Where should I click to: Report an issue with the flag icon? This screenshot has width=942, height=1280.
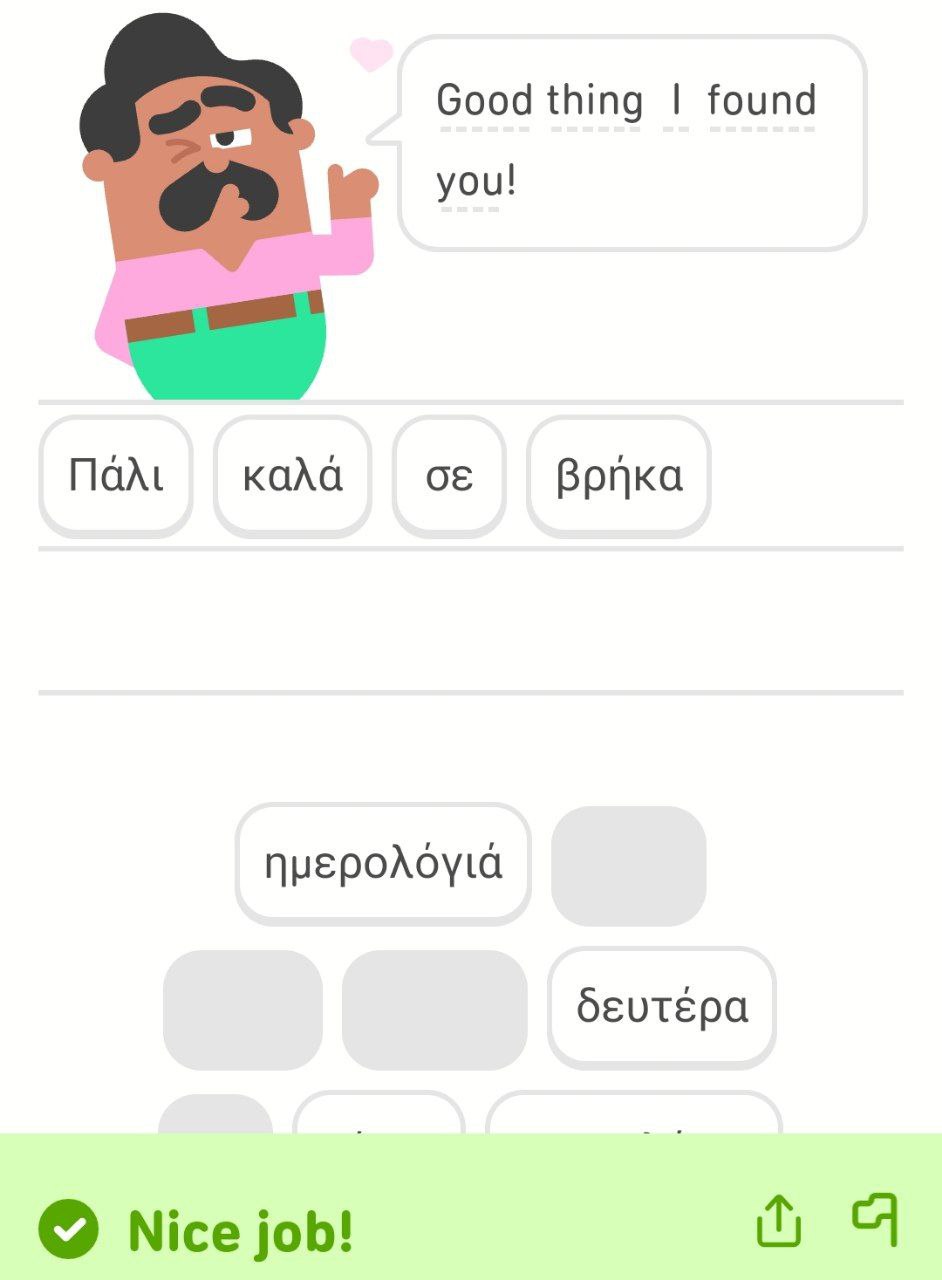point(875,1220)
